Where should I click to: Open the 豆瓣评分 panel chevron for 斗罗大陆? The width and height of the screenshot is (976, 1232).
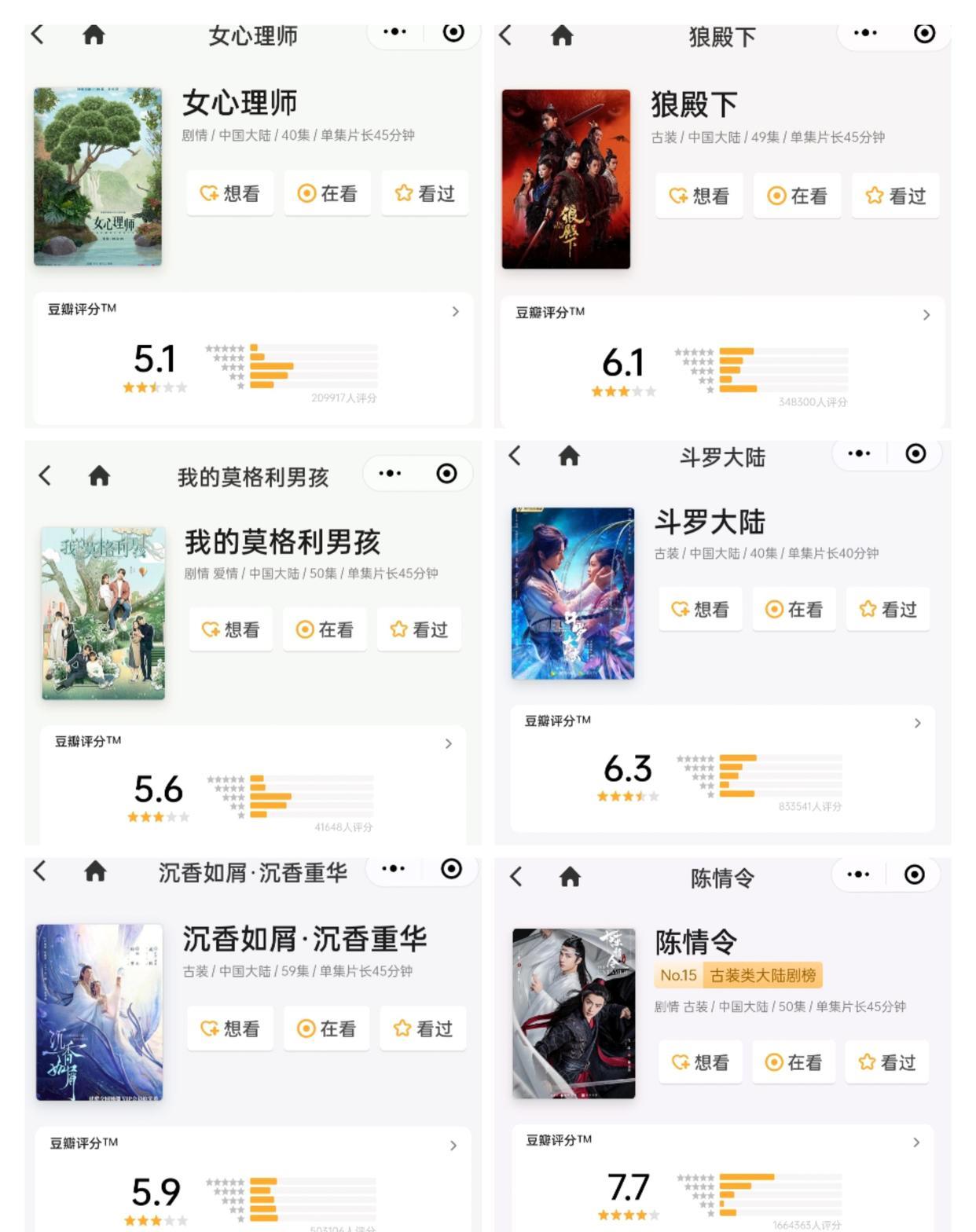[917, 721]
